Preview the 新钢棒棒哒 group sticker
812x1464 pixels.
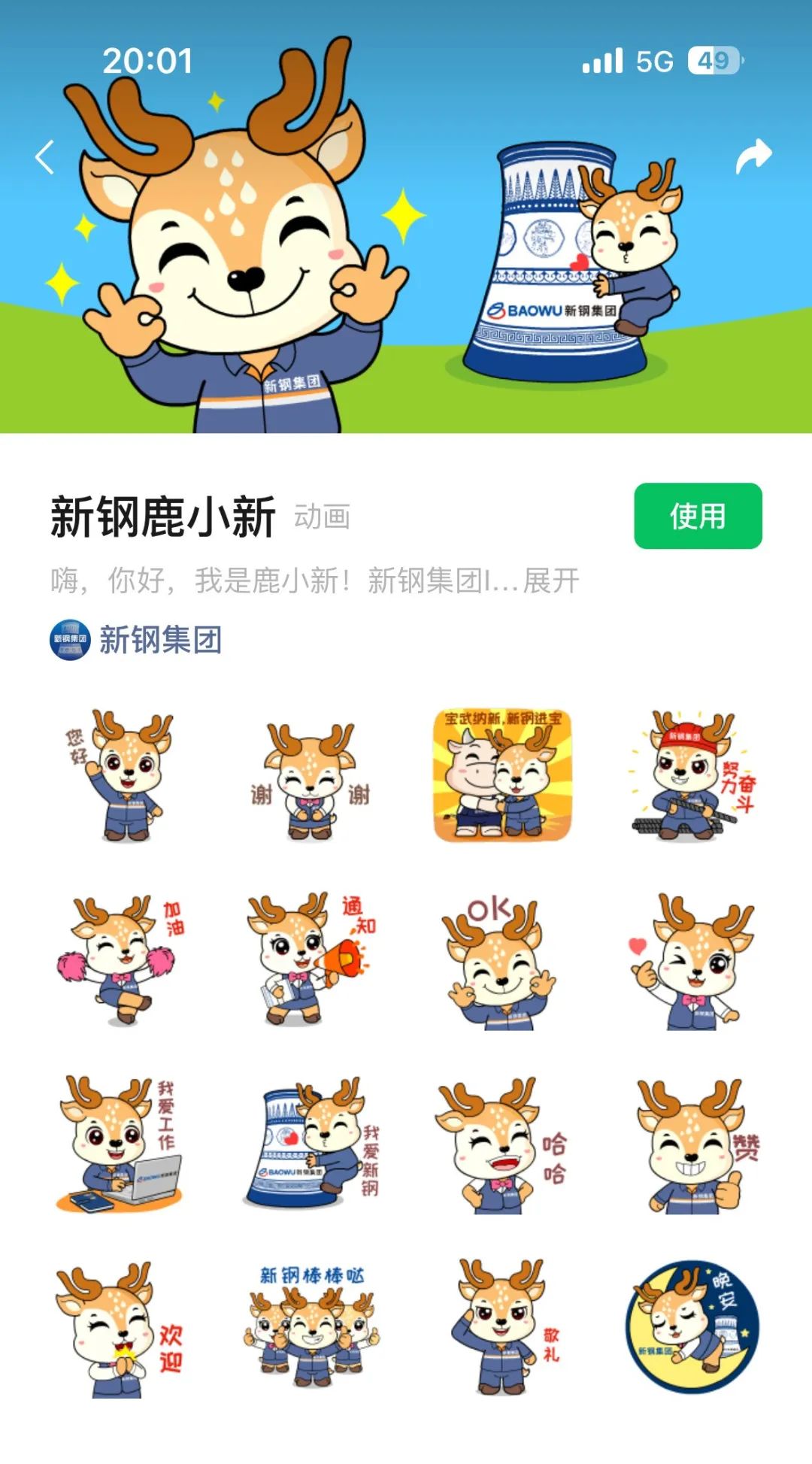tap(311, 1327)
